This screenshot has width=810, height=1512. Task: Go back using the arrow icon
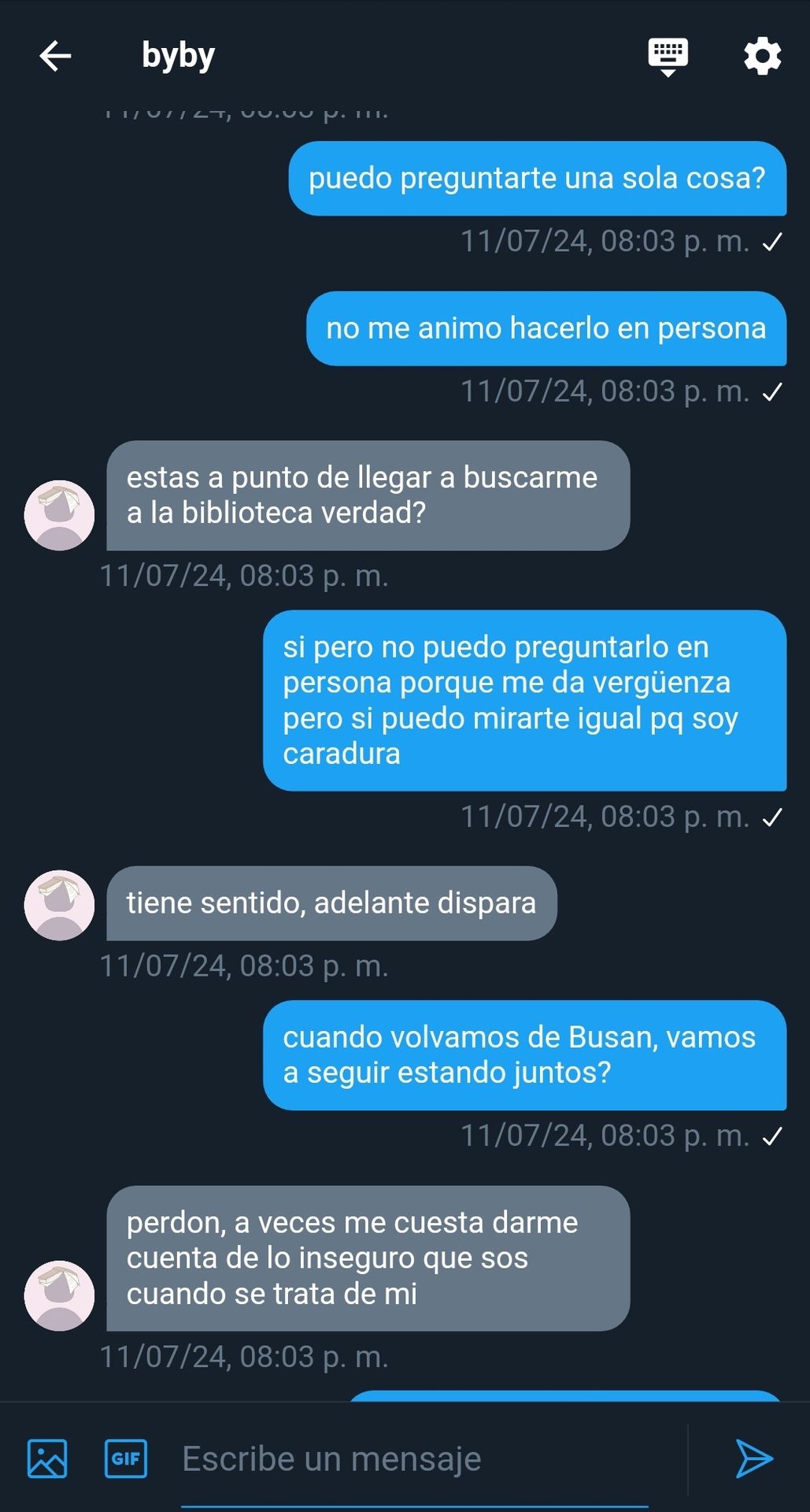(x=55, y=56)
